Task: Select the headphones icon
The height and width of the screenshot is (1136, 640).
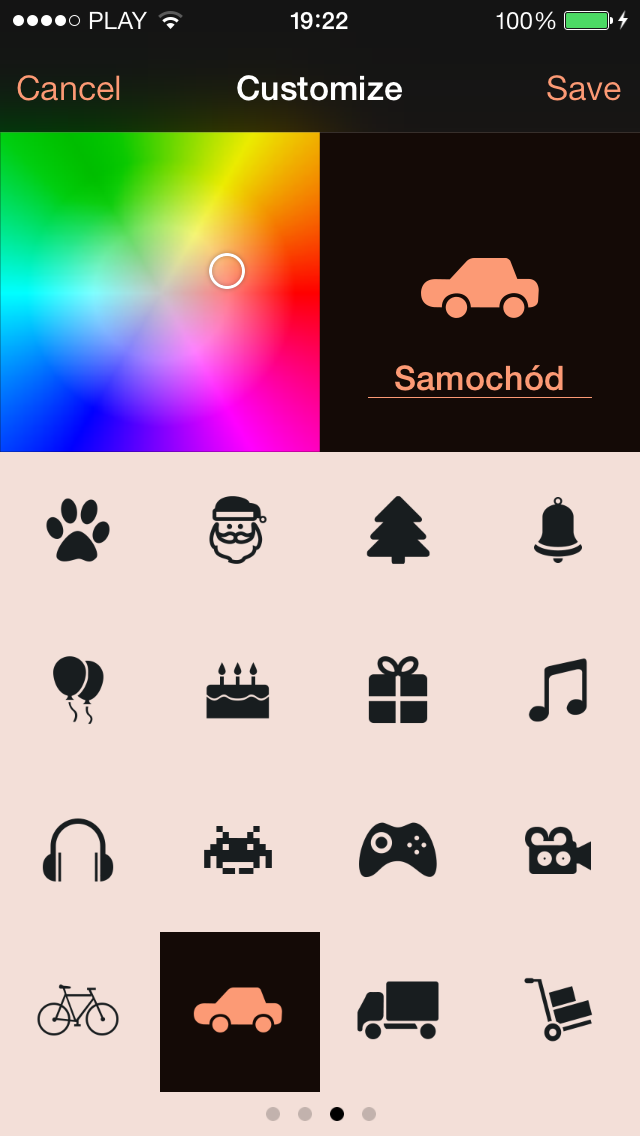Action: click(78, 851)
